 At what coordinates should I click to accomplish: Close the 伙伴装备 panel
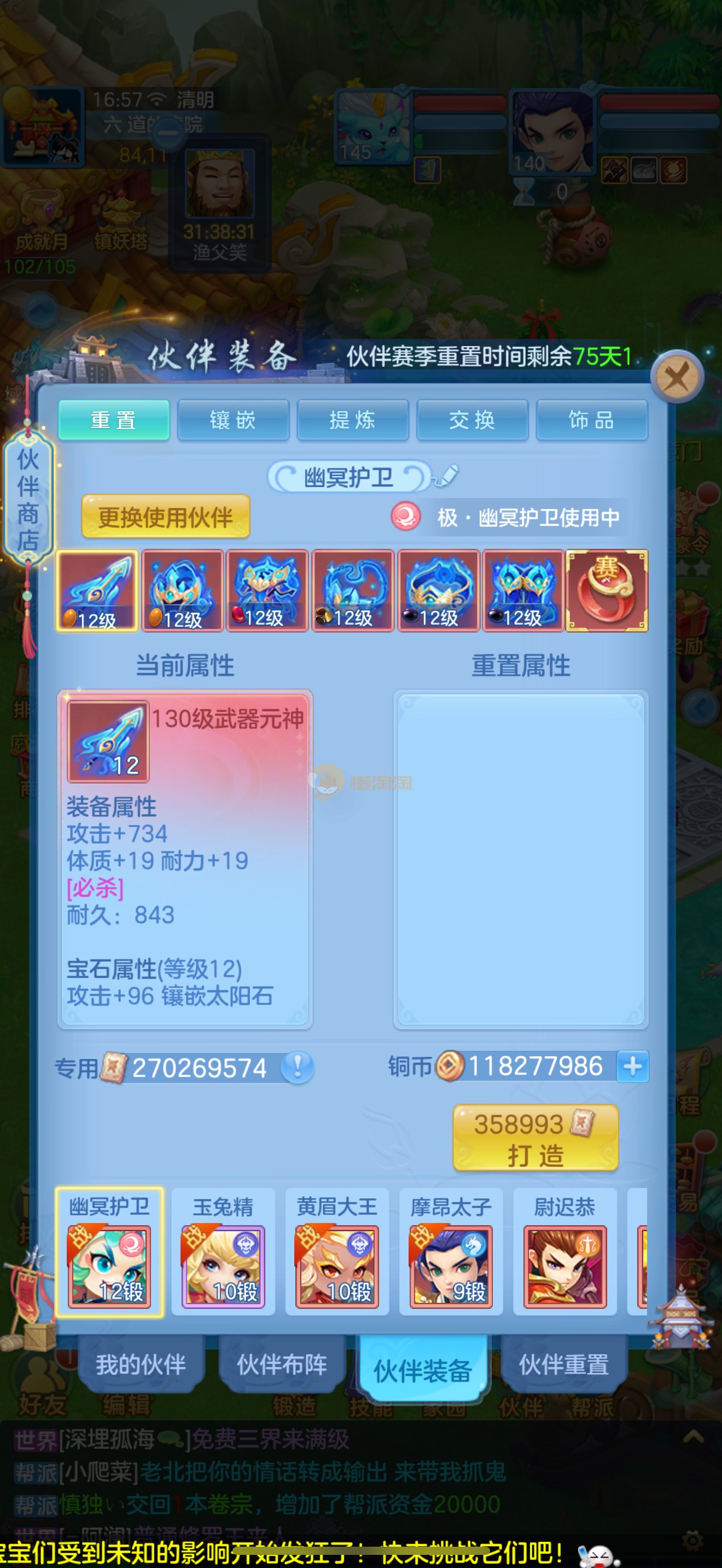[677, 377]
